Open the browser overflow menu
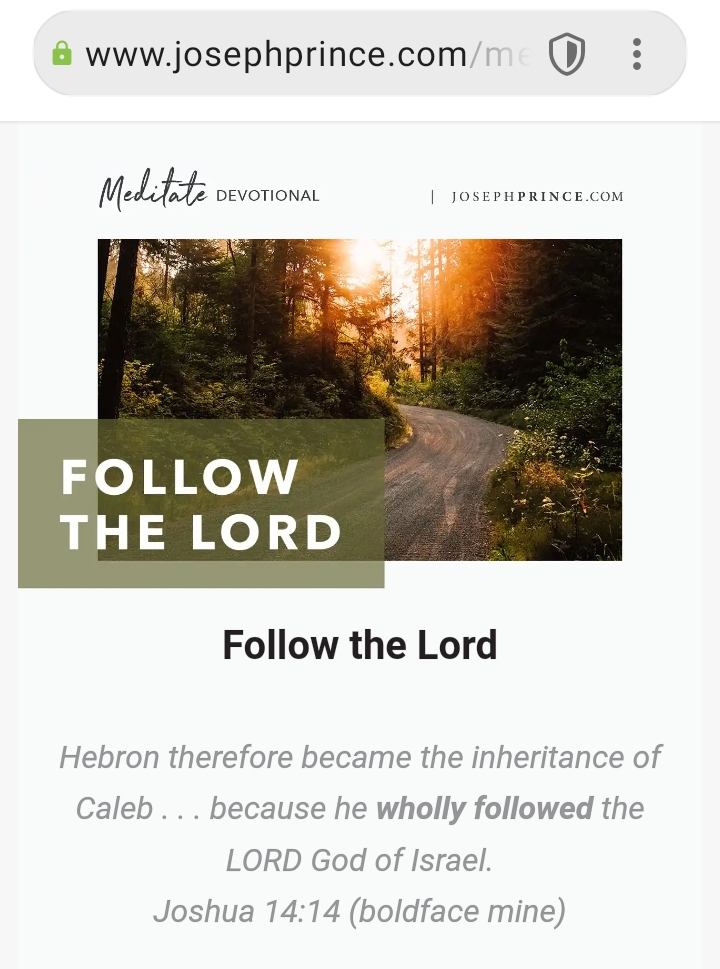Viewport: 720px width, 969px height. (637, 55)
